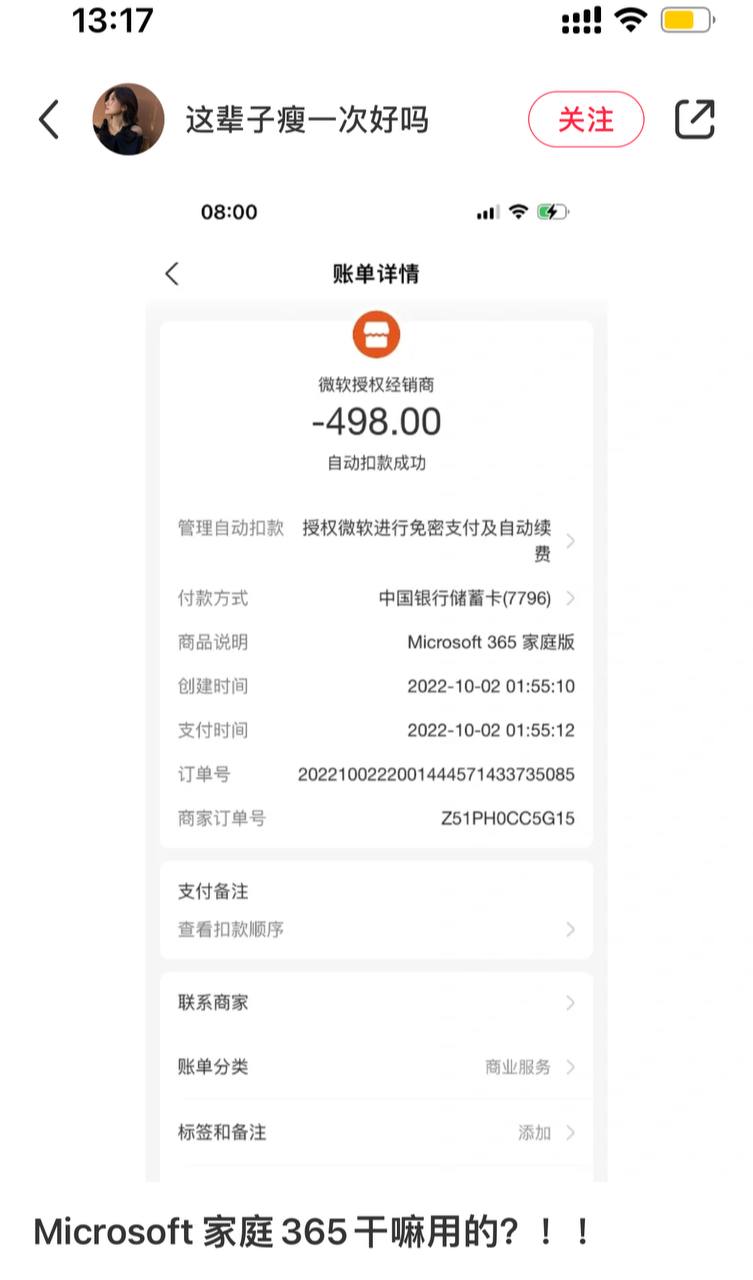Expand the 付款方式 payment method row
The width and height of the screenshot is (753, 1280).
point(375,598)
